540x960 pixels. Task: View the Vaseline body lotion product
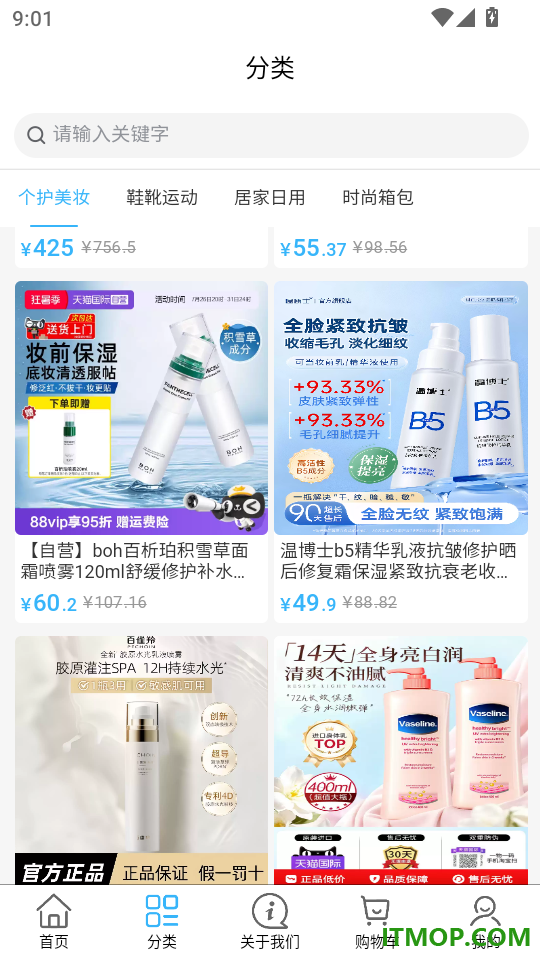[x=401, y=760]
